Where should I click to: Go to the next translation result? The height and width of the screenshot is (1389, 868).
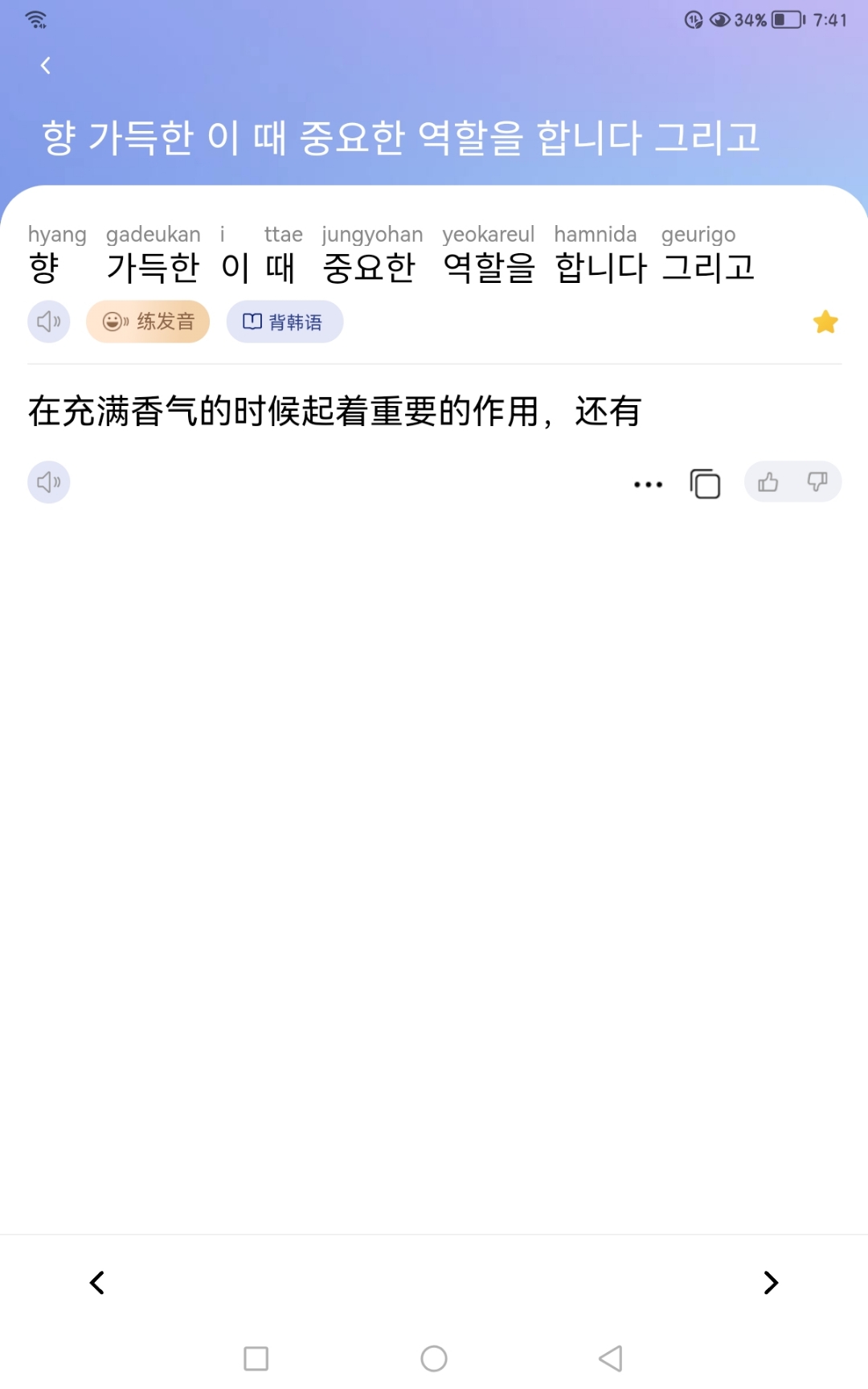point(770,1284)
